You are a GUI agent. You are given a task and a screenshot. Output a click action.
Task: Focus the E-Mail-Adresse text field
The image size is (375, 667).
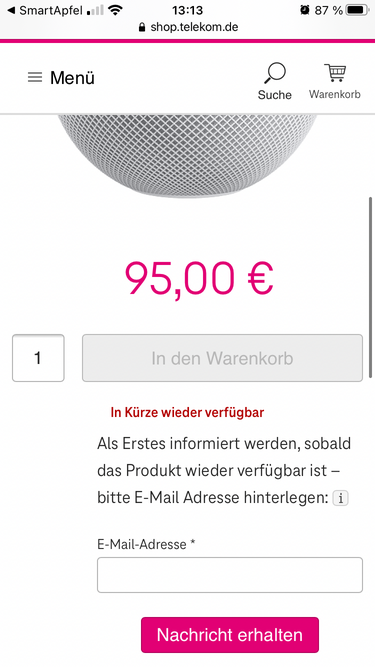pos(230,575)
